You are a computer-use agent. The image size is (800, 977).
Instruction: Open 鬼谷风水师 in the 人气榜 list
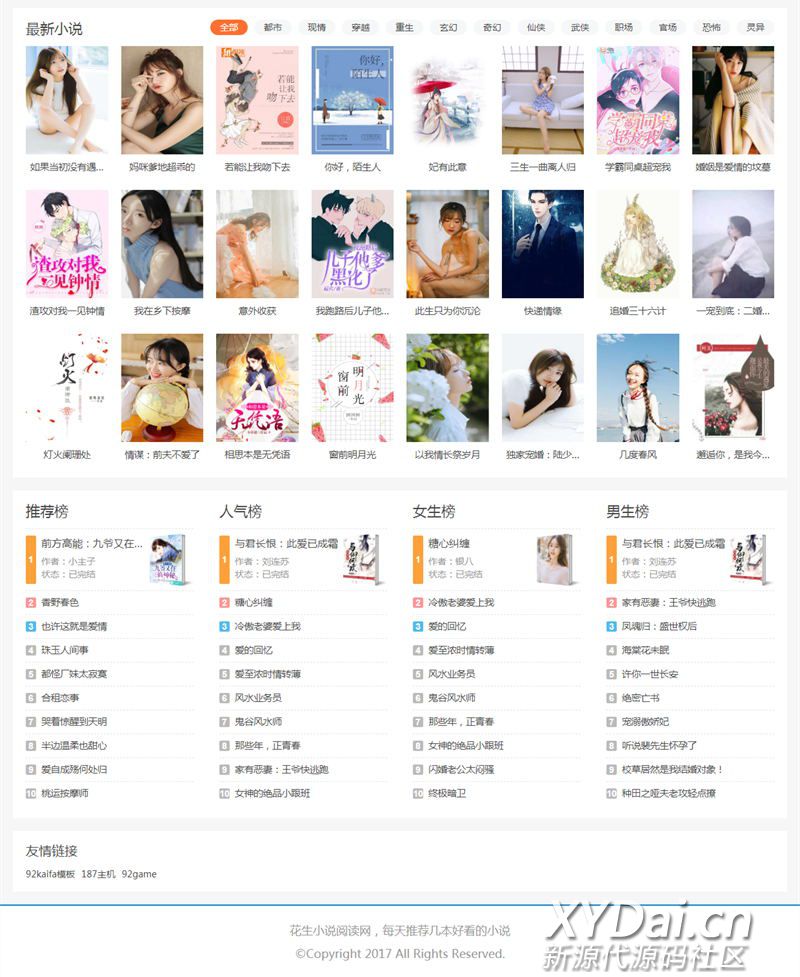coord(258,721)
